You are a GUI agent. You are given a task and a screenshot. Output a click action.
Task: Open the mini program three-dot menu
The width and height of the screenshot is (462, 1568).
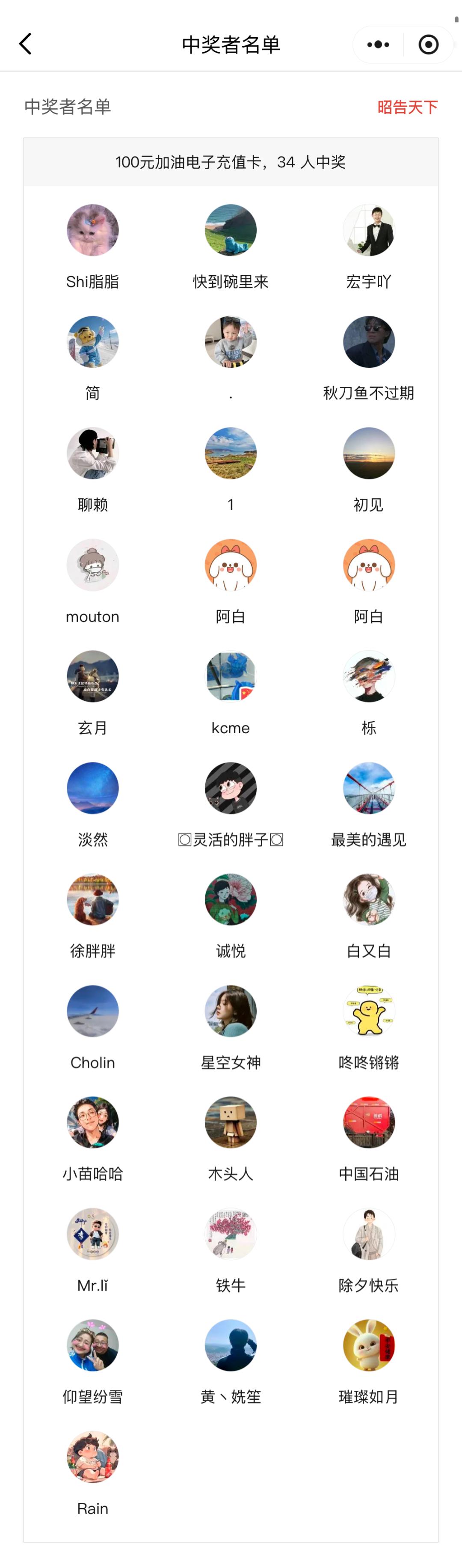(x=378, y=45)
